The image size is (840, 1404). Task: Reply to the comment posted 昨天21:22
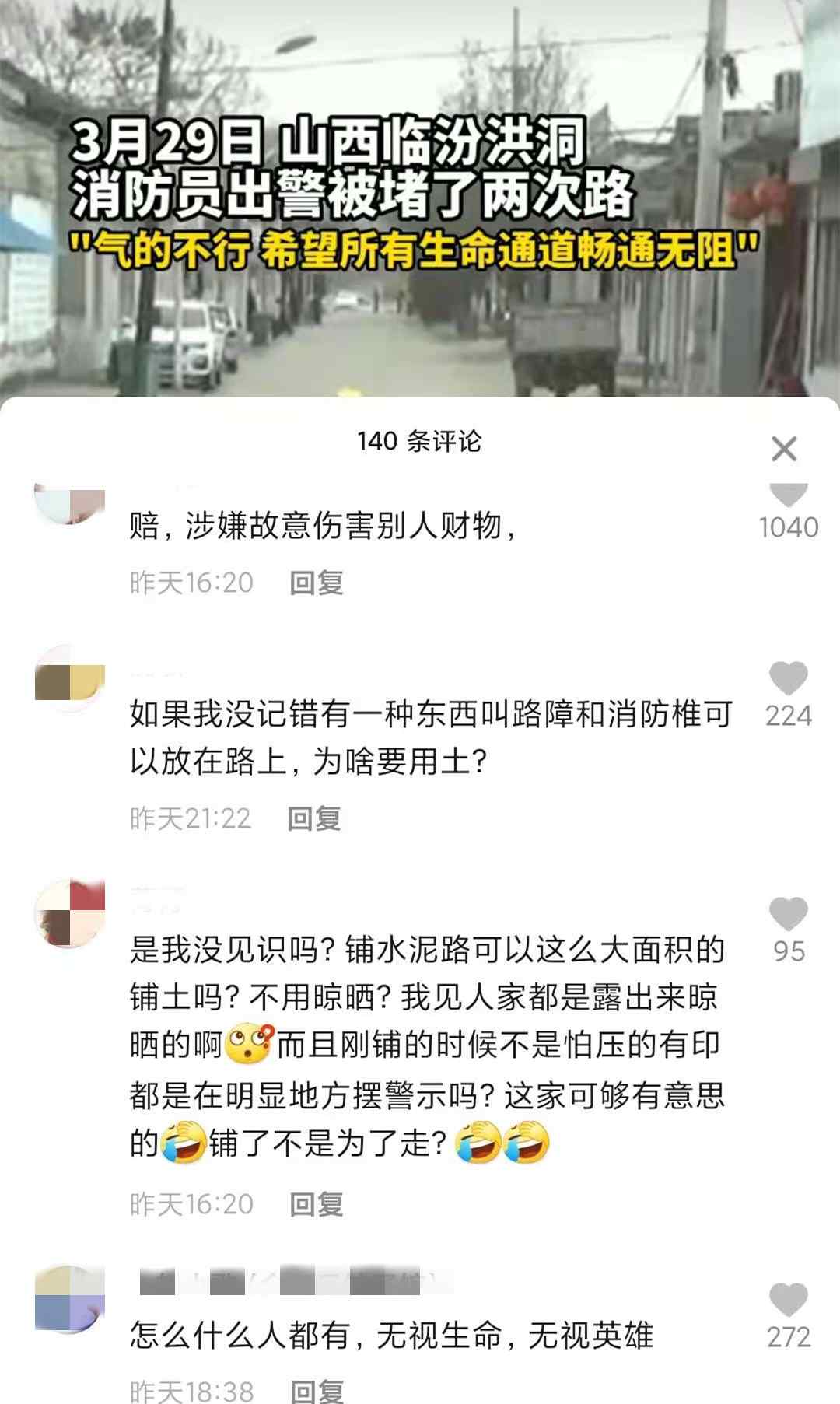(314, 818)
